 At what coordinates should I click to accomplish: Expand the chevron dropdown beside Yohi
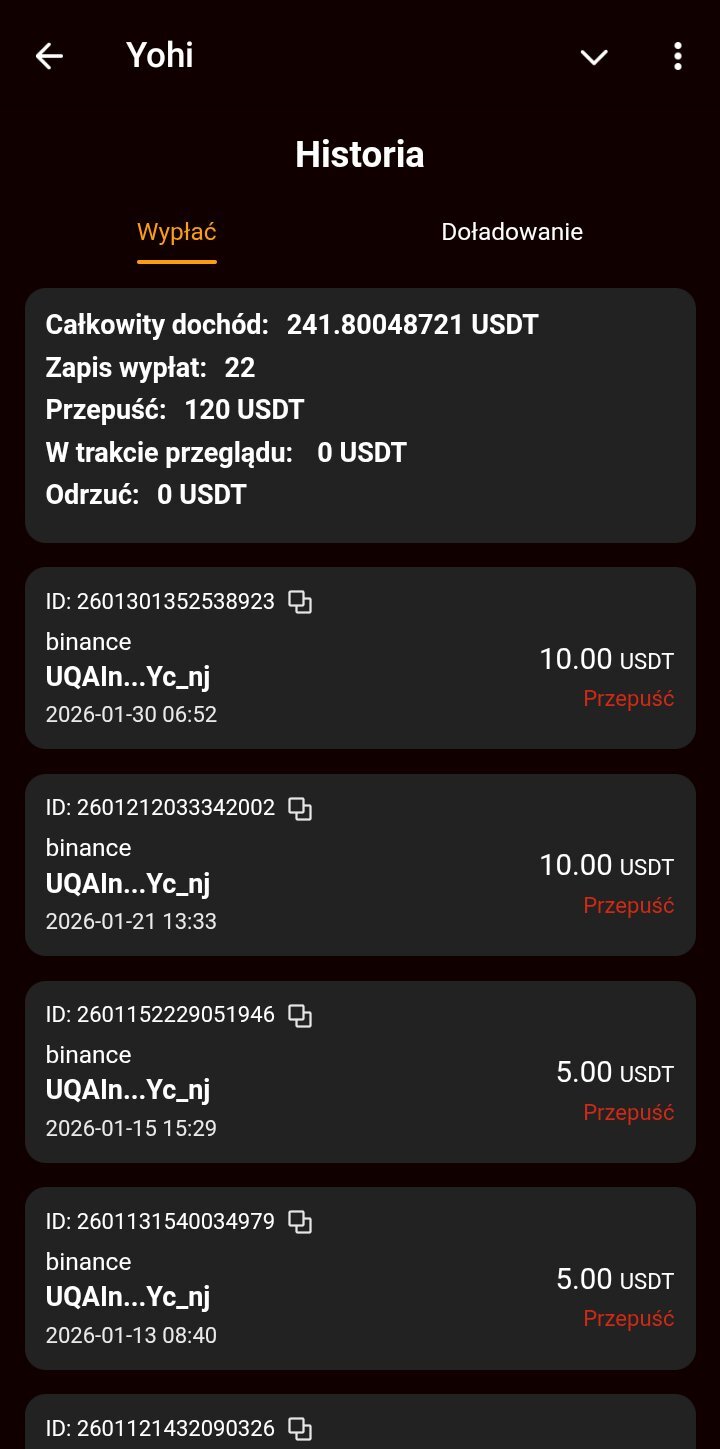pos(594,57)
